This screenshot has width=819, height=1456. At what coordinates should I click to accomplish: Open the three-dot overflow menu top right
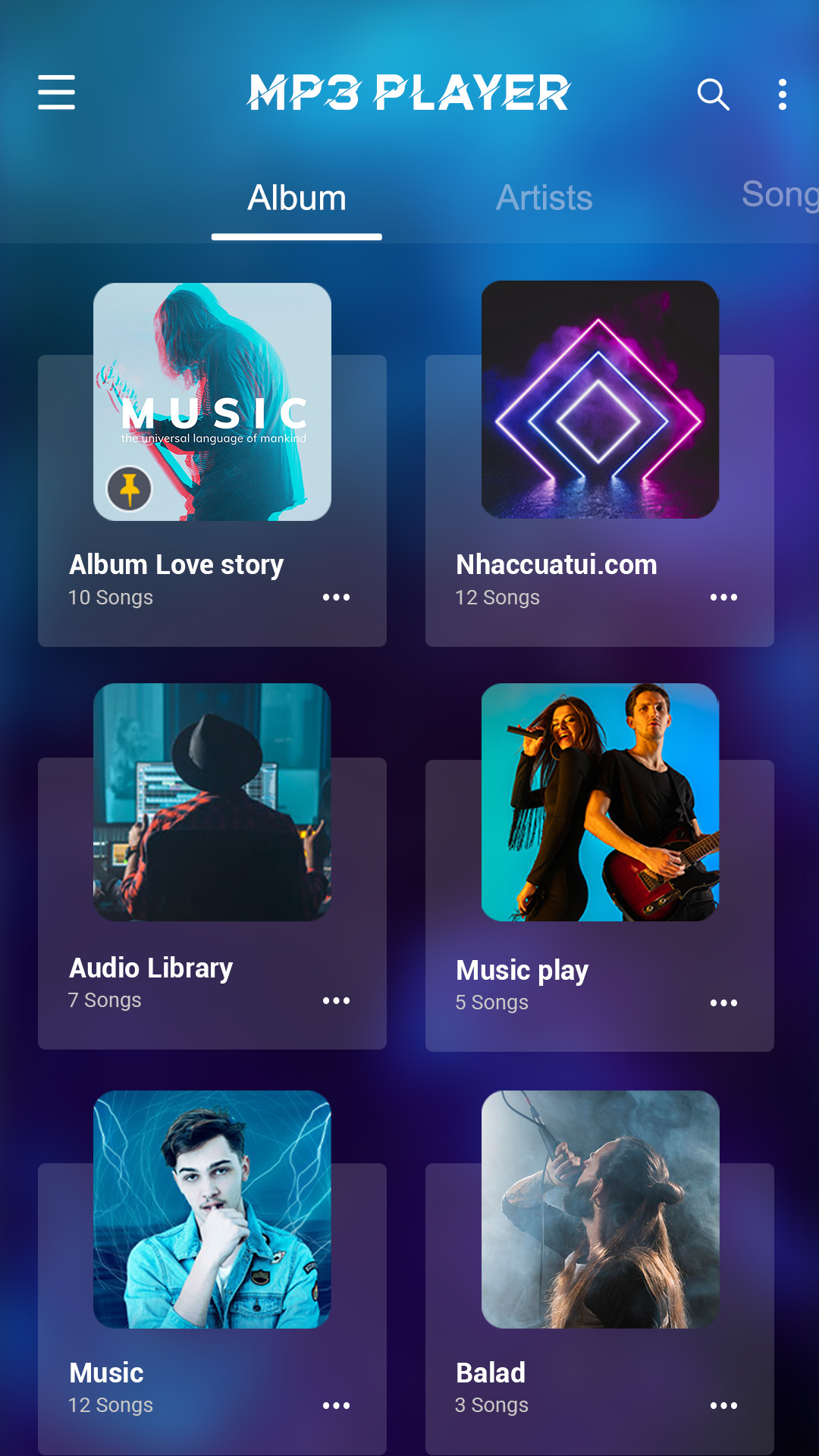[x=783, y=93]
